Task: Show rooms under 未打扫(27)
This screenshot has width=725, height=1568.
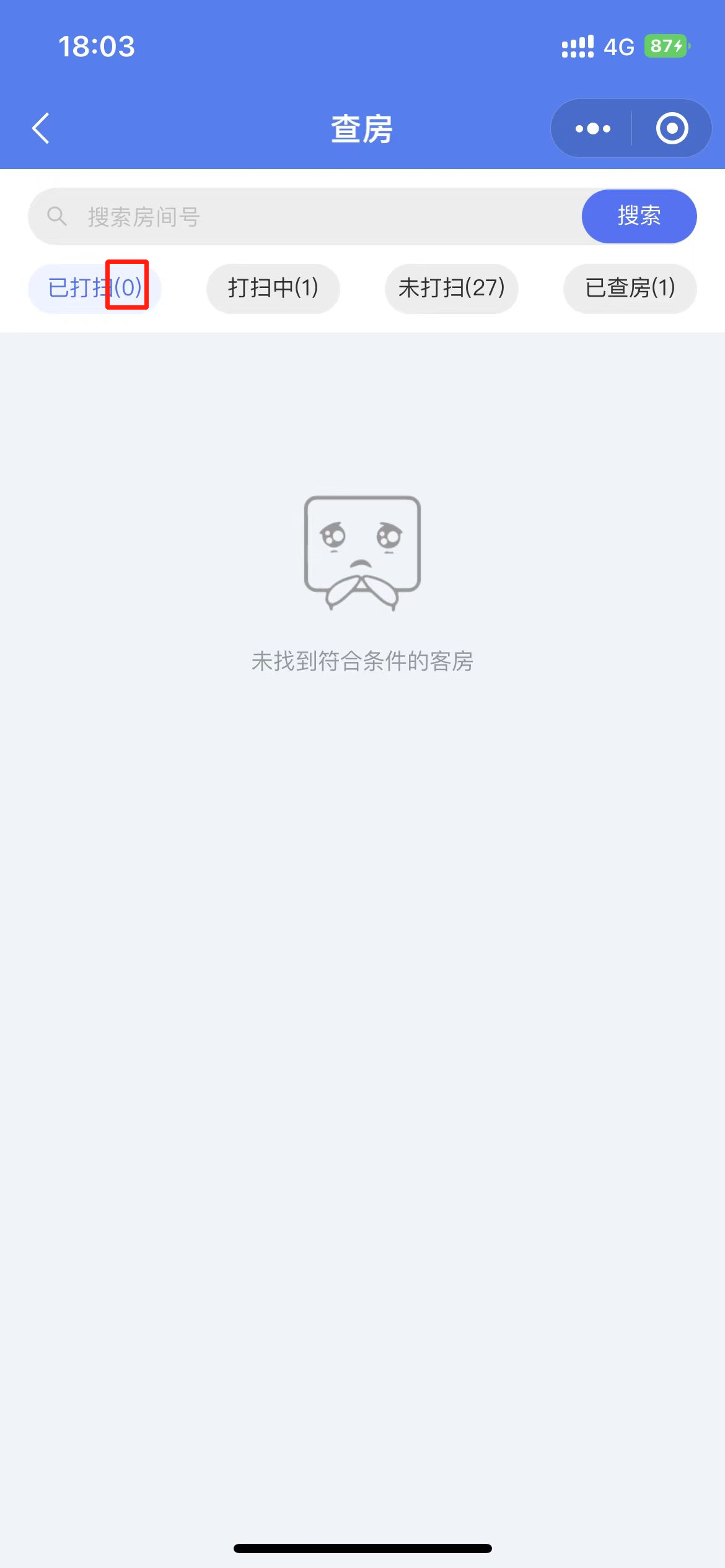Action: (452, 288)
